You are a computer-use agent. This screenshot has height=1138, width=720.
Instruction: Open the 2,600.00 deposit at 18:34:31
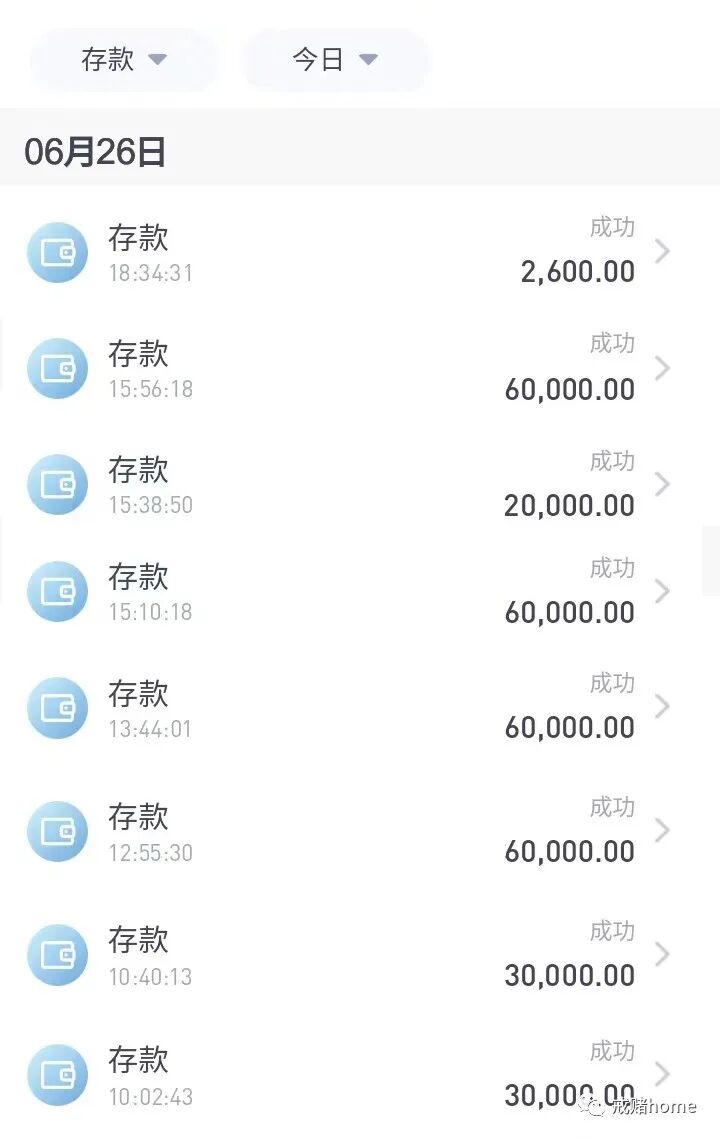click(x=360, y=252)
